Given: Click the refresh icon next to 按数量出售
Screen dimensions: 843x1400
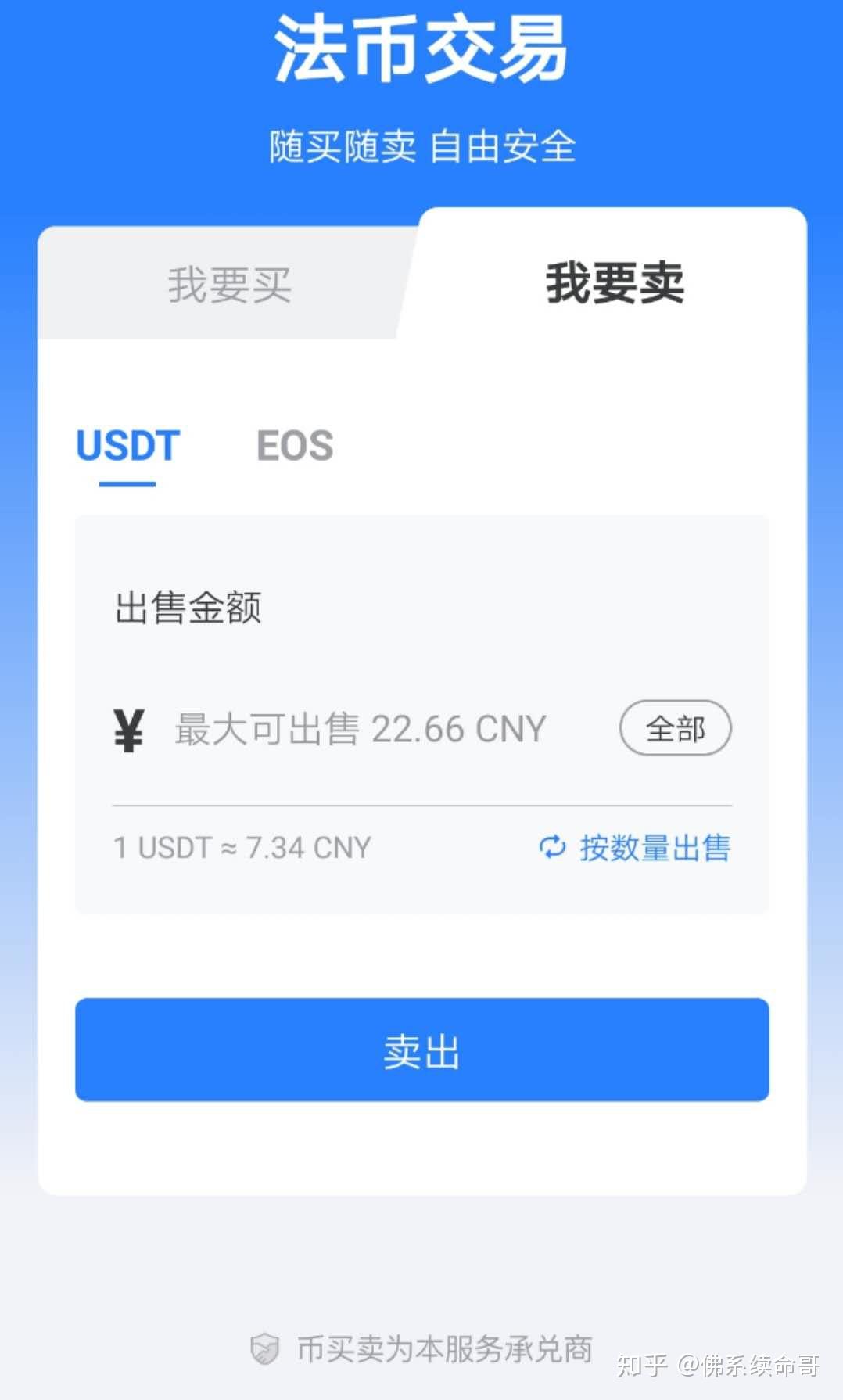Looking at the screenshot, I should 552,848.
